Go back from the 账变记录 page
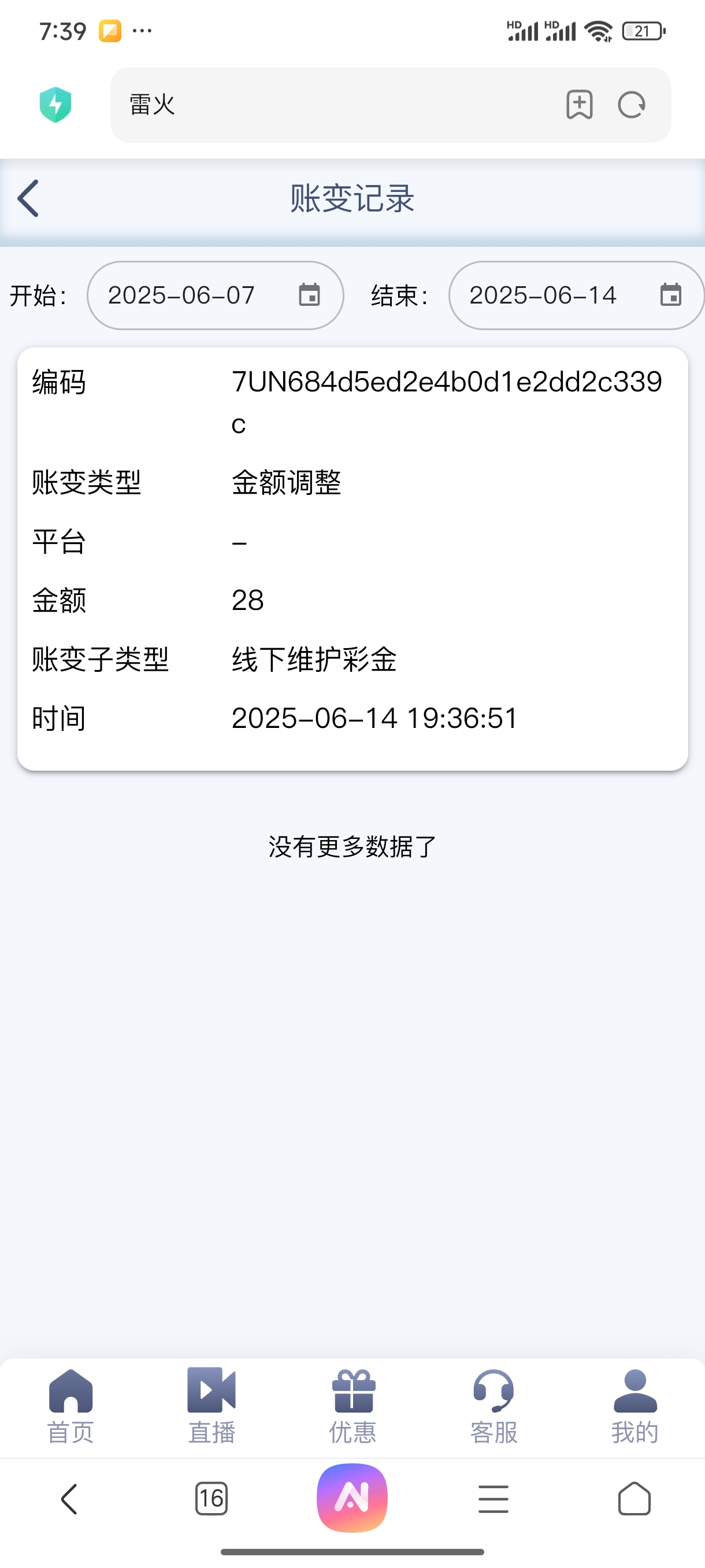The image size is (705, 1568). [x=28, y=198]
